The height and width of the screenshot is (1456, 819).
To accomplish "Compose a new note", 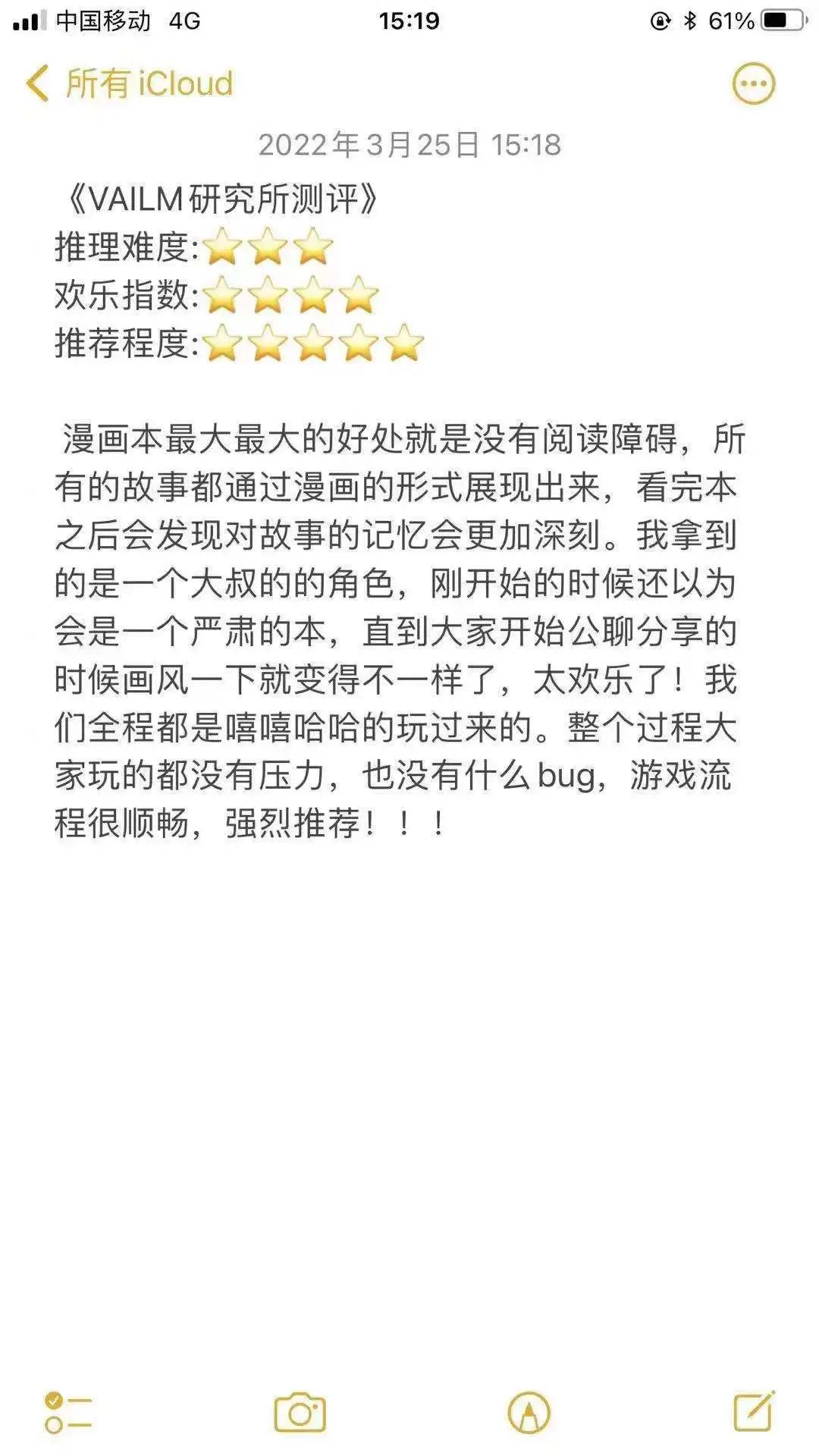I will (x=754, y=1410).
